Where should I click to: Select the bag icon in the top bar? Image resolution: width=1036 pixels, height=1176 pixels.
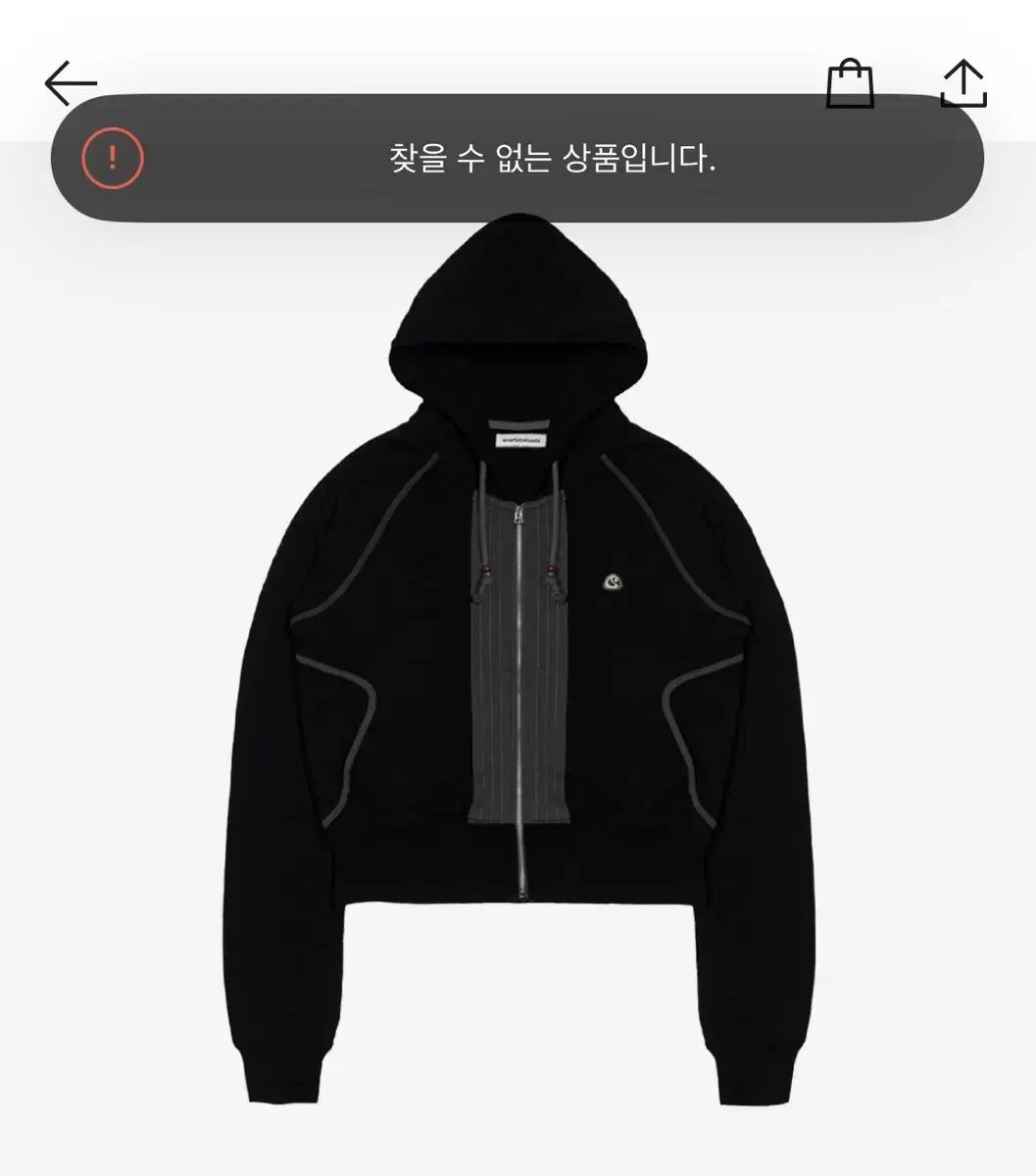(852, 83)
